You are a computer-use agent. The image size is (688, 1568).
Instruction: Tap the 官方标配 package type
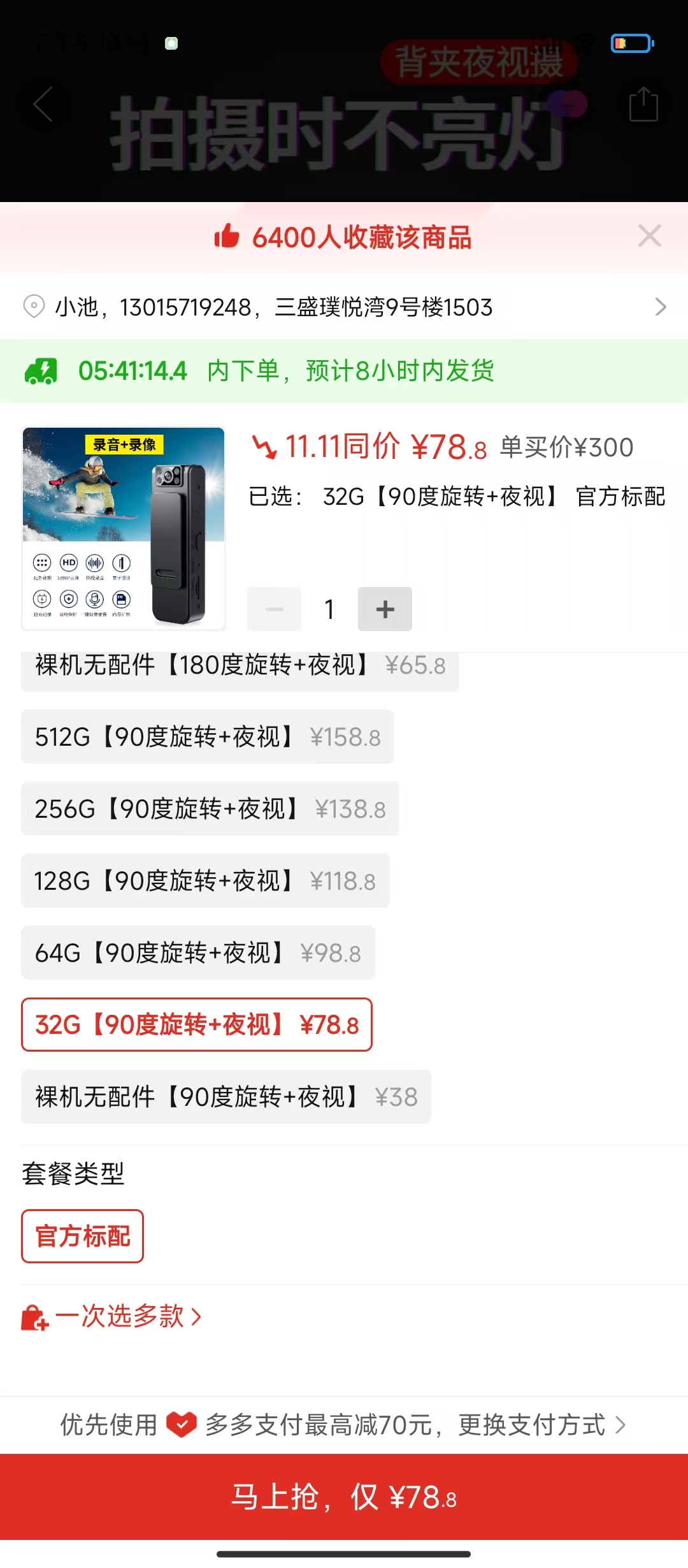pos(82,1236)
